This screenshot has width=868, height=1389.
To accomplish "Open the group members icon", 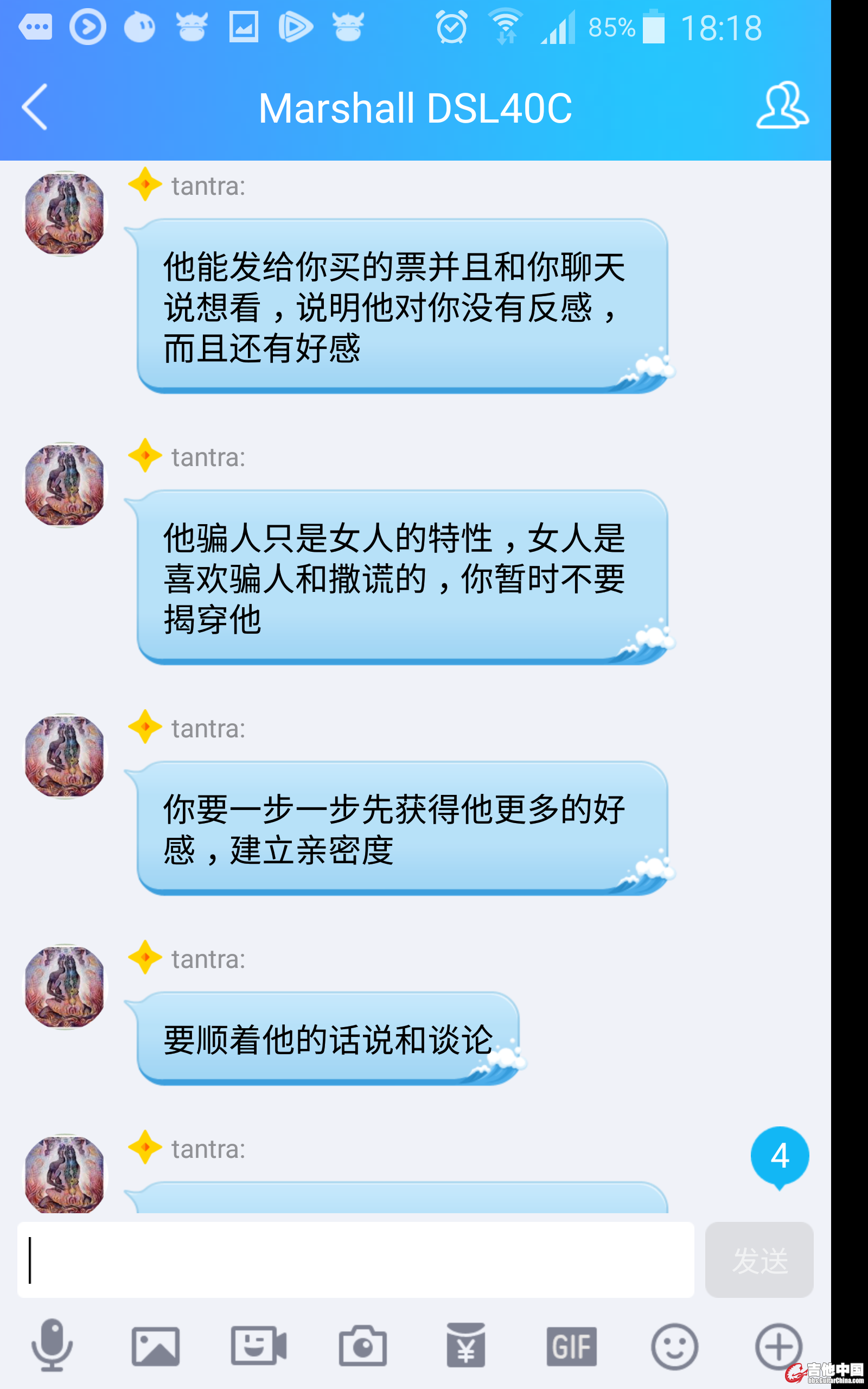I will pos(782,106).
